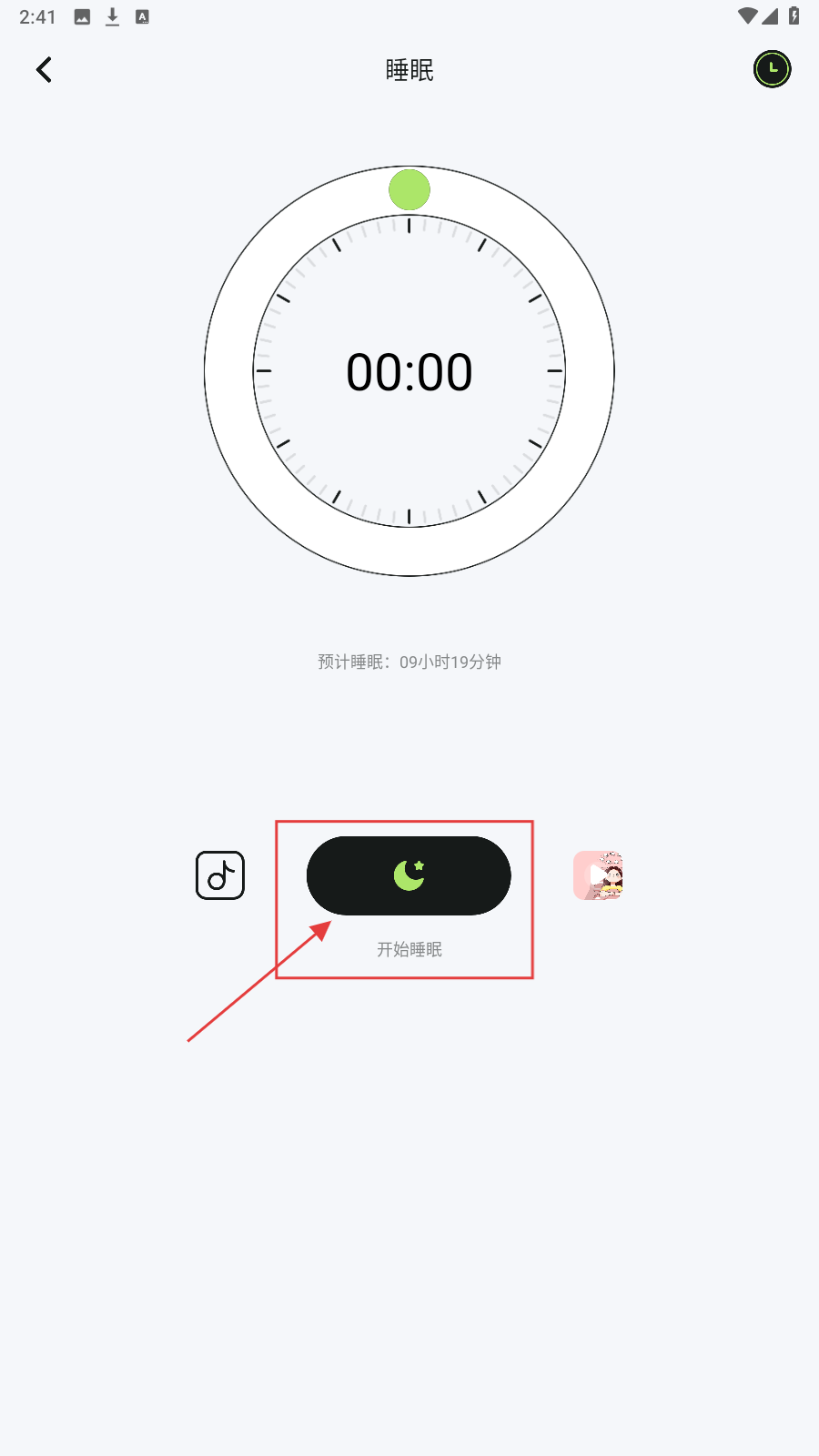819x1456 pixels.
Task: Start sleep with the moon button
Action: [x=409, y=875]
